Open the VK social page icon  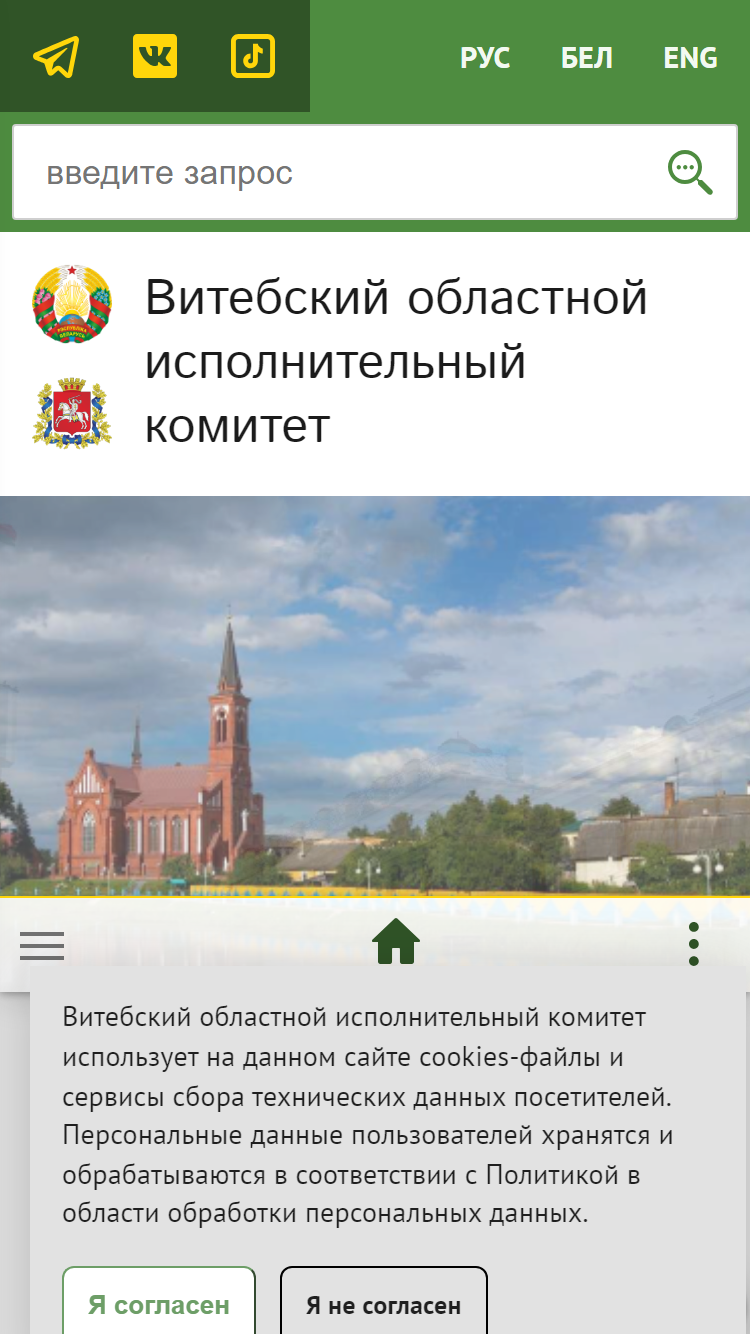pos(155,56)
